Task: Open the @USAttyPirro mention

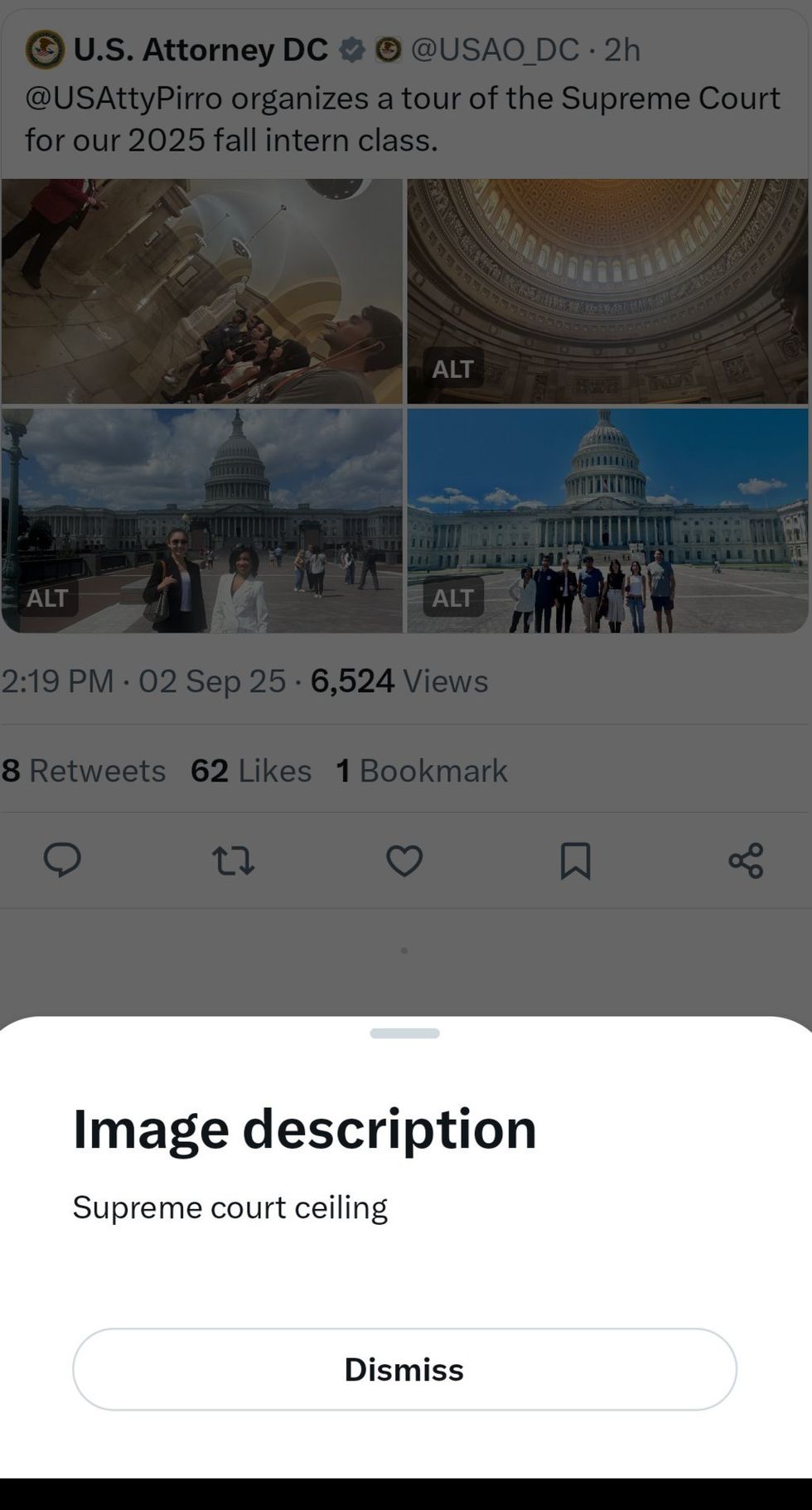Action: point(124,99)
